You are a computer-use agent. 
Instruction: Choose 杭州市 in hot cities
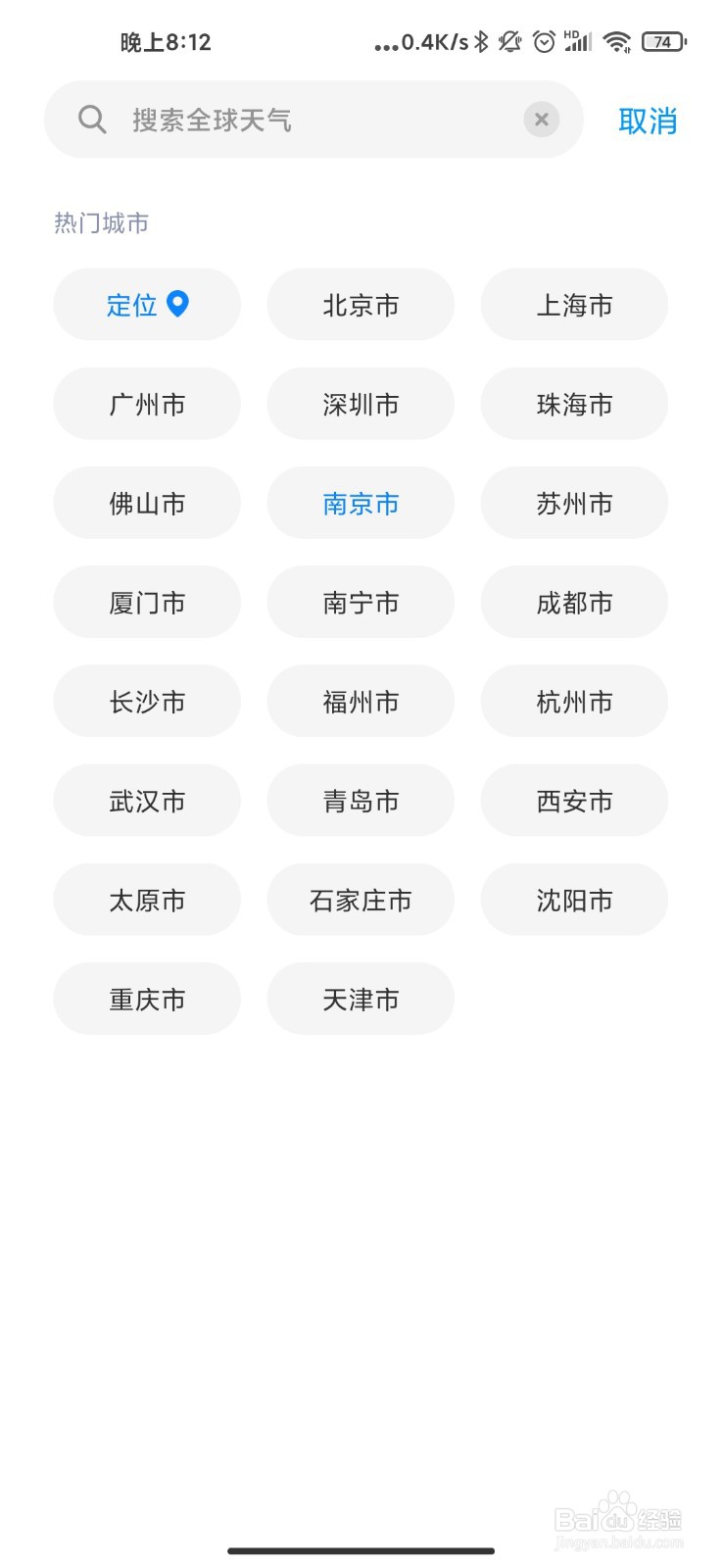click(574, 702)
